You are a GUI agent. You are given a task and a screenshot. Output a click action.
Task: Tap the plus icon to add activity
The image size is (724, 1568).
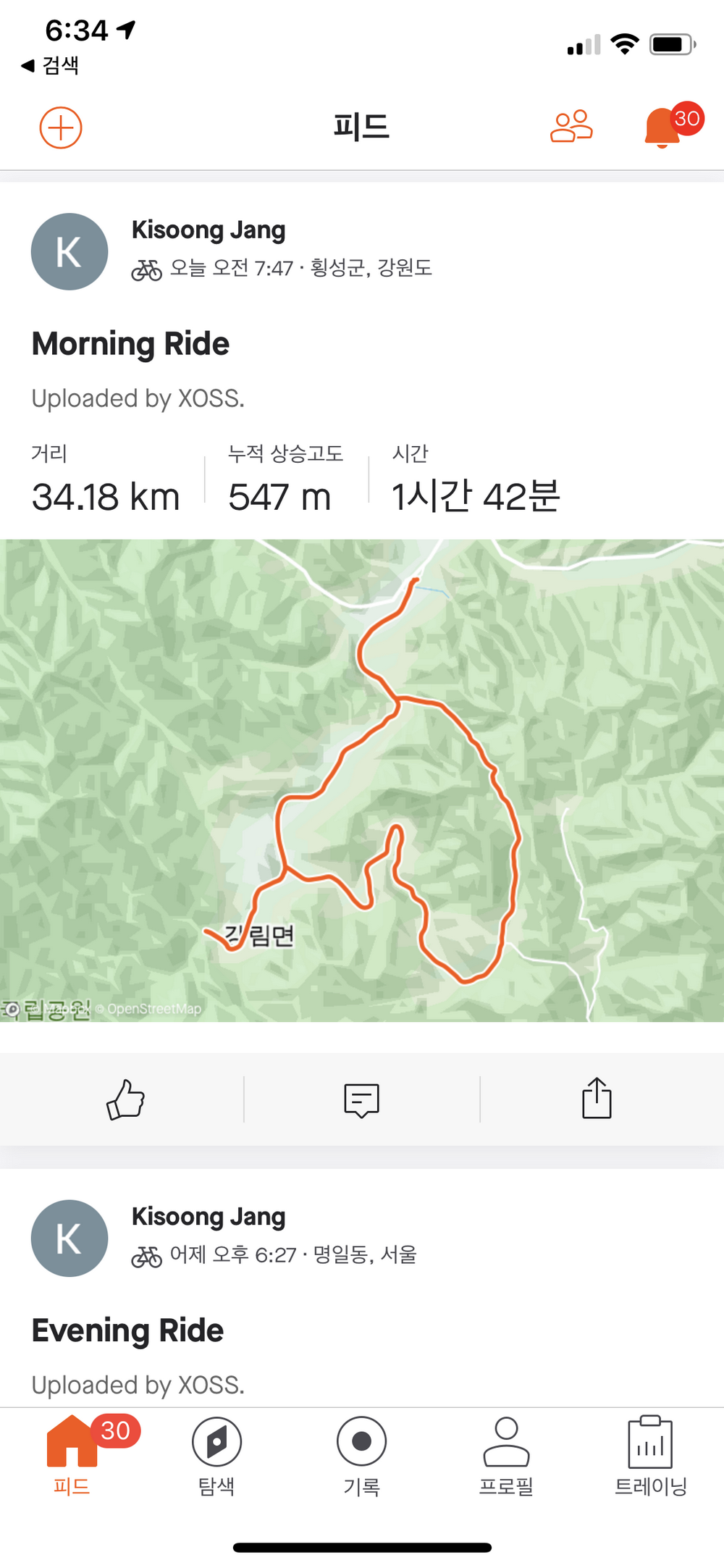(x=61, y=128)
